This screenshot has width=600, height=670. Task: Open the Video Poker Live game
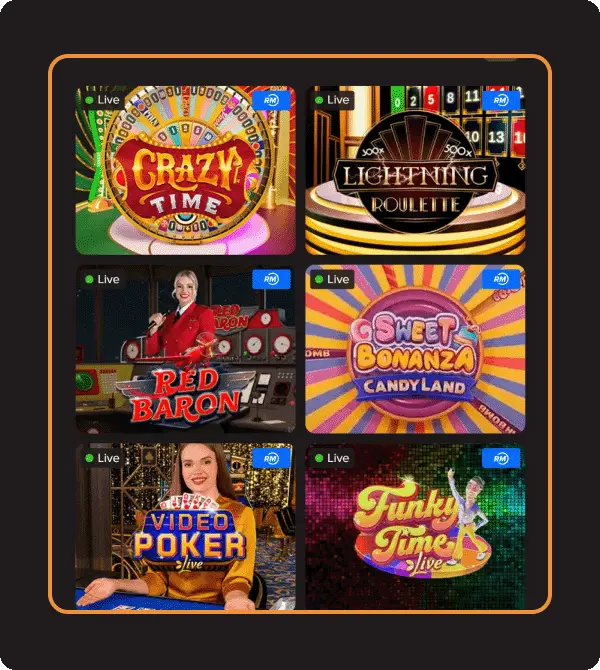pos(185,528)
